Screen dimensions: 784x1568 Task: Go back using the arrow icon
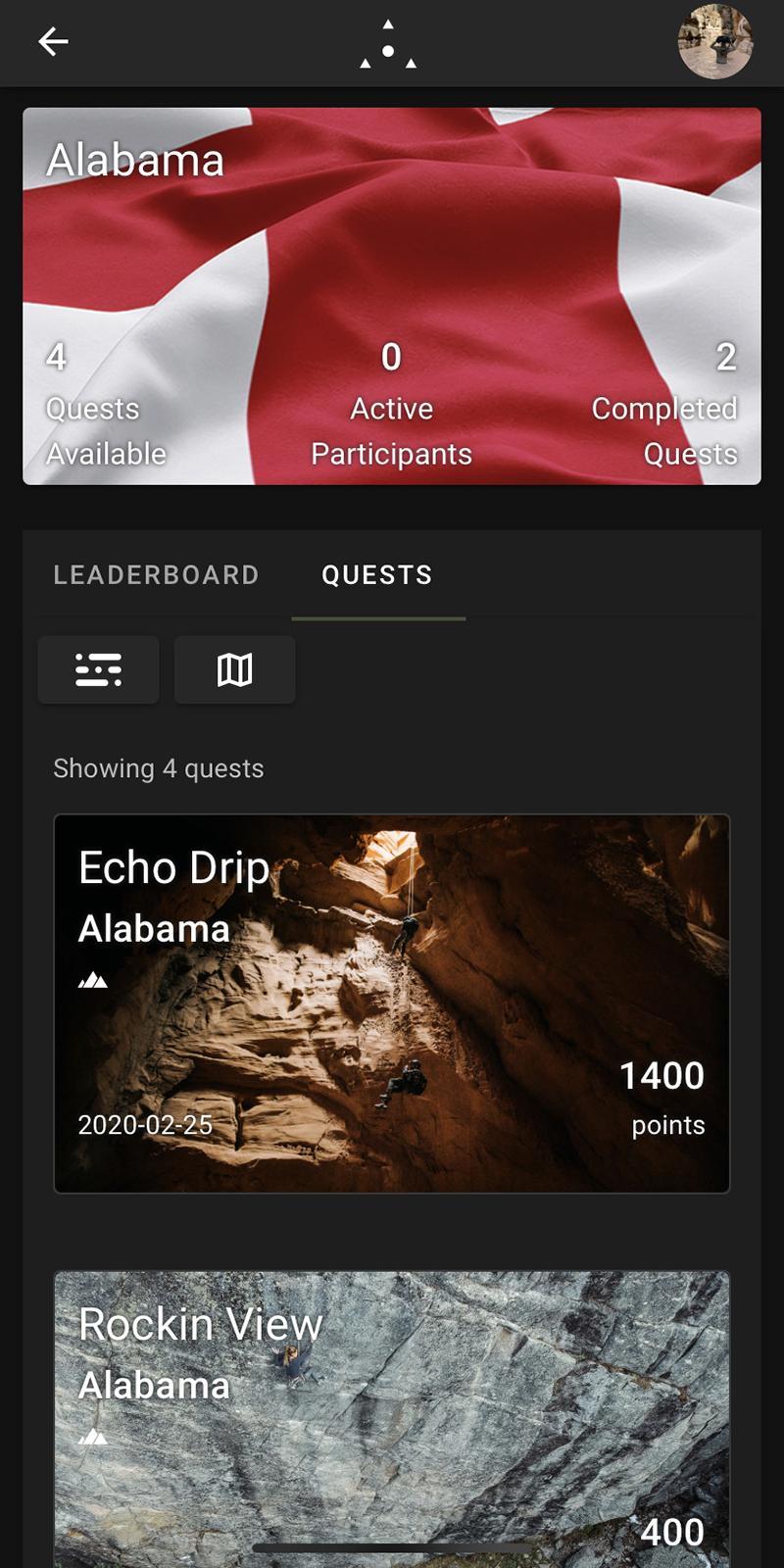(x=53, y=41)
